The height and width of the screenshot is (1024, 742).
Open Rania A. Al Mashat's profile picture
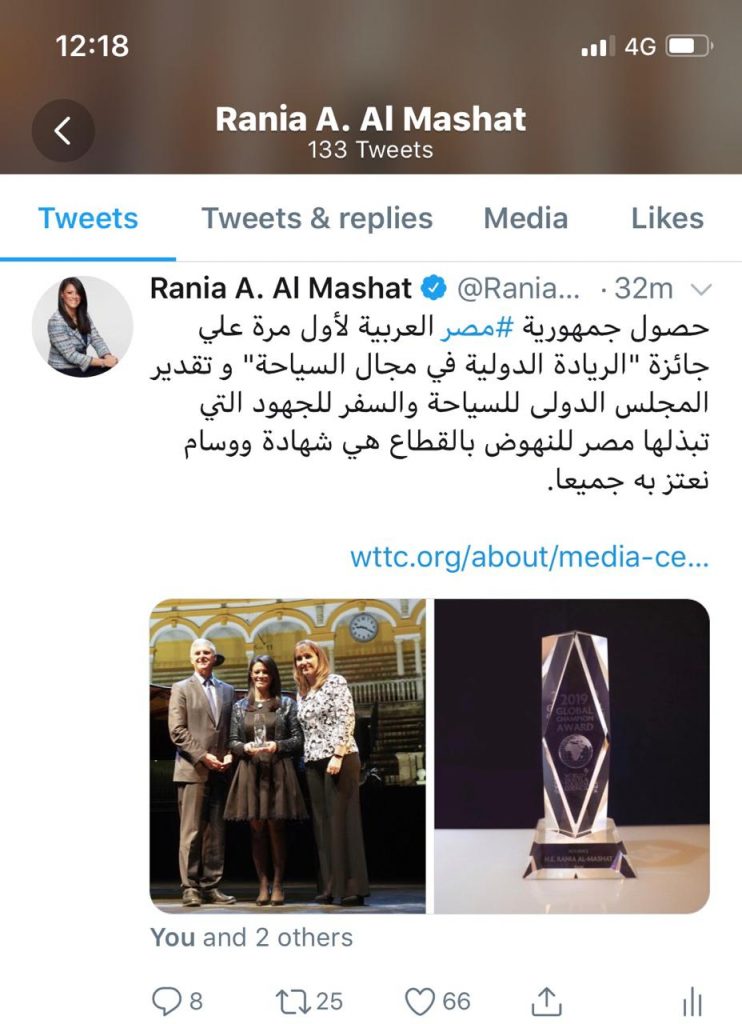(x=82, y=326)
